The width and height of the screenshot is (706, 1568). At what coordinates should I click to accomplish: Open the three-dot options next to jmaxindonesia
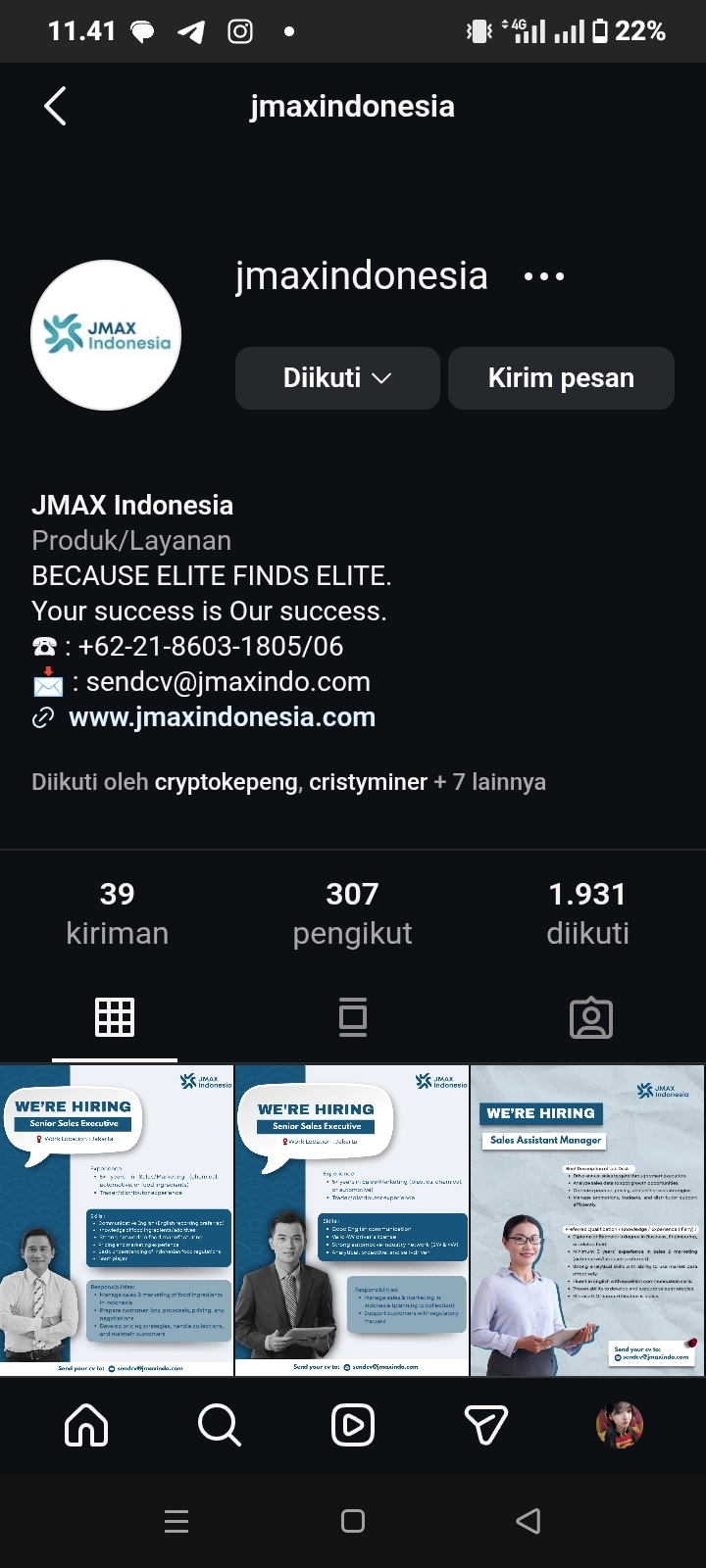[544, 276]
